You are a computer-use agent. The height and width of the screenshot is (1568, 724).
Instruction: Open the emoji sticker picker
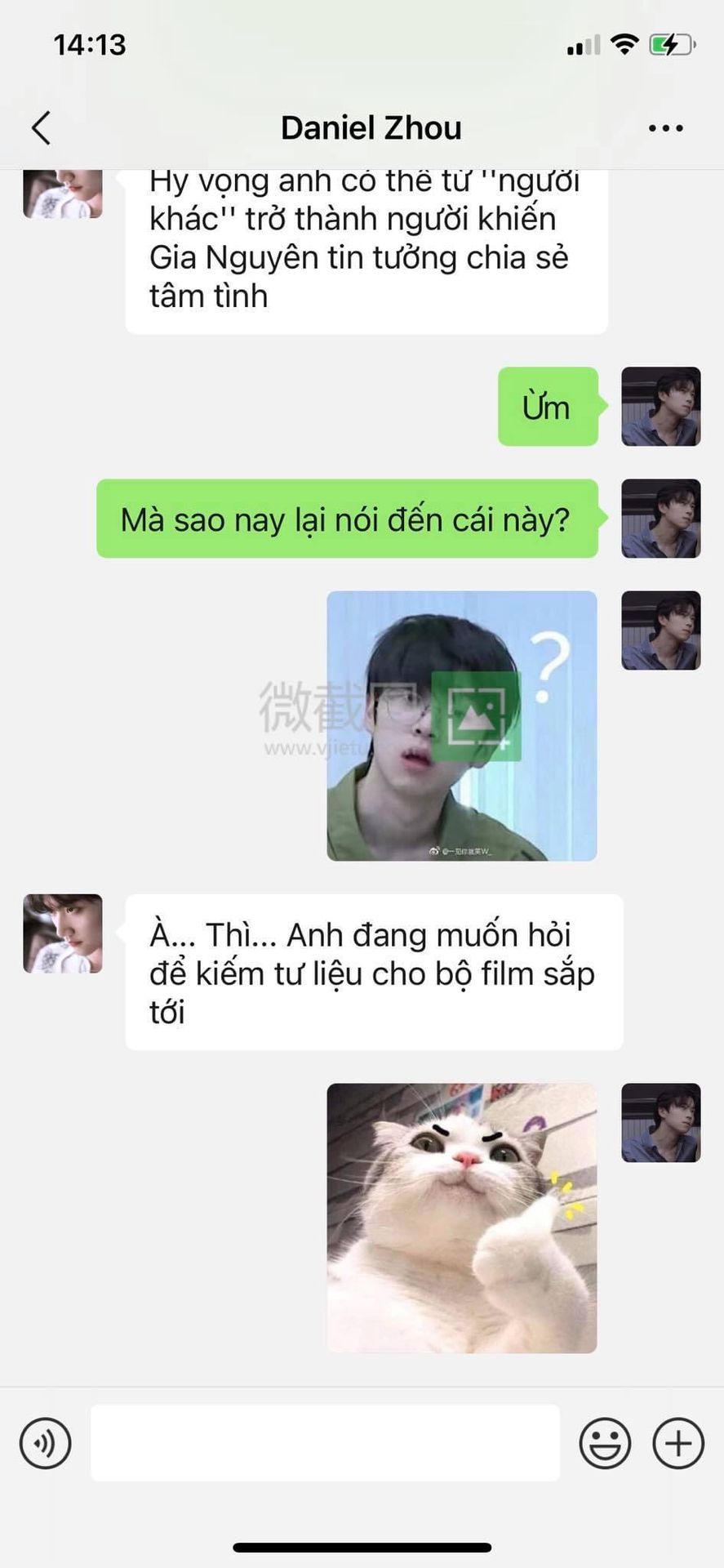(605, 1443)
